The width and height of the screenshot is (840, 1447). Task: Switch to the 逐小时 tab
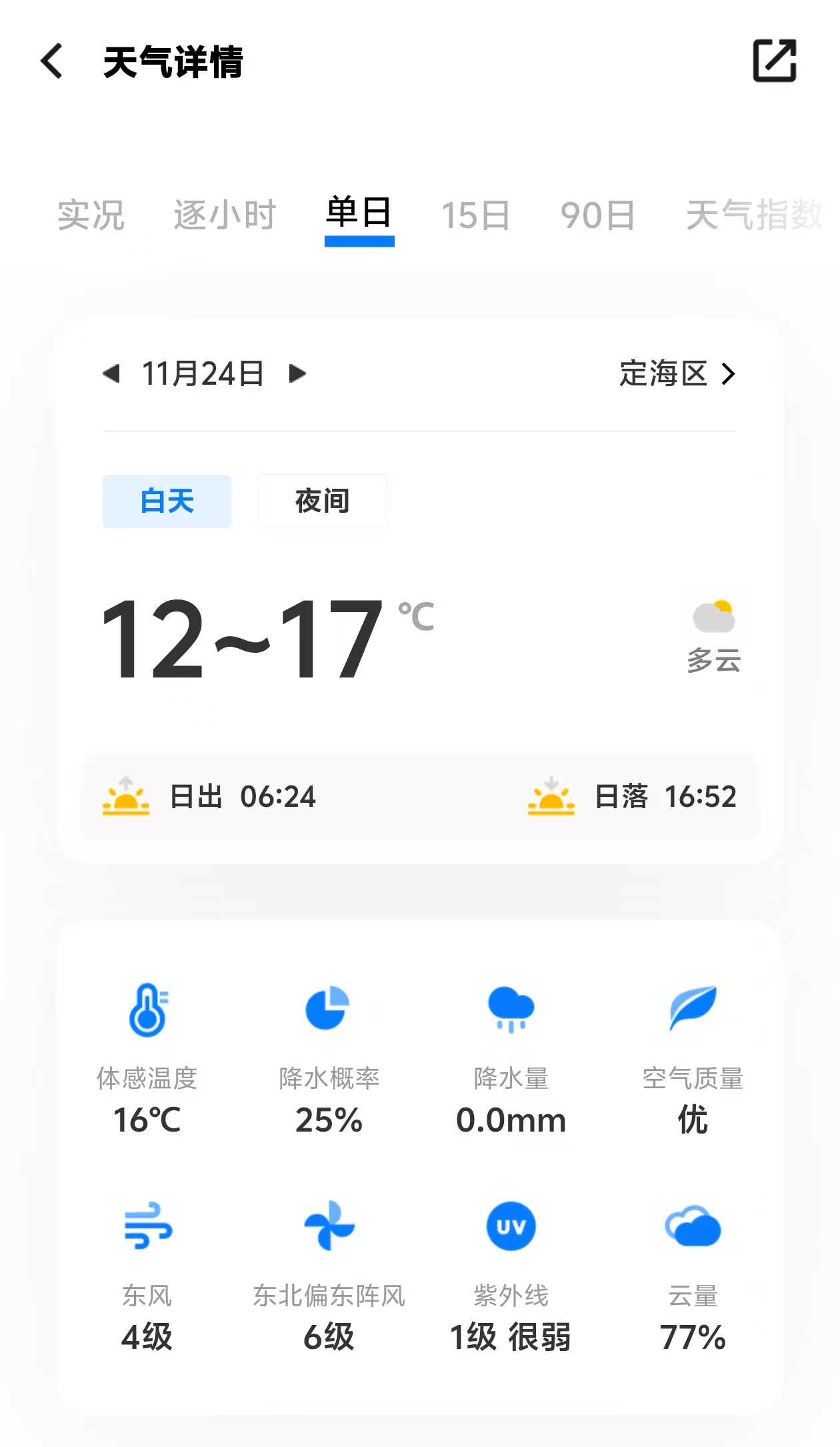coord(225,215)
